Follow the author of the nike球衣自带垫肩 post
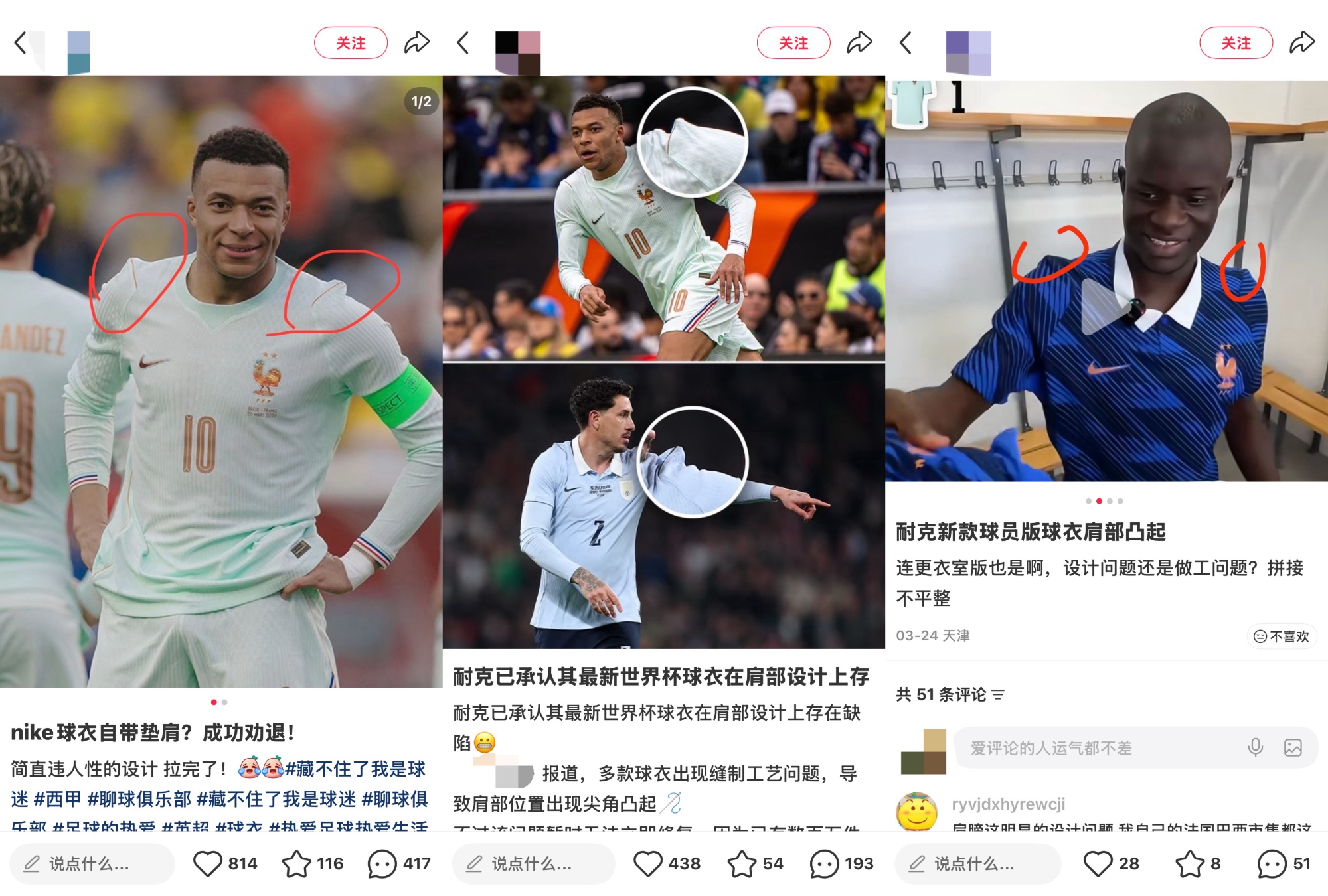 [x=351, y=43]
